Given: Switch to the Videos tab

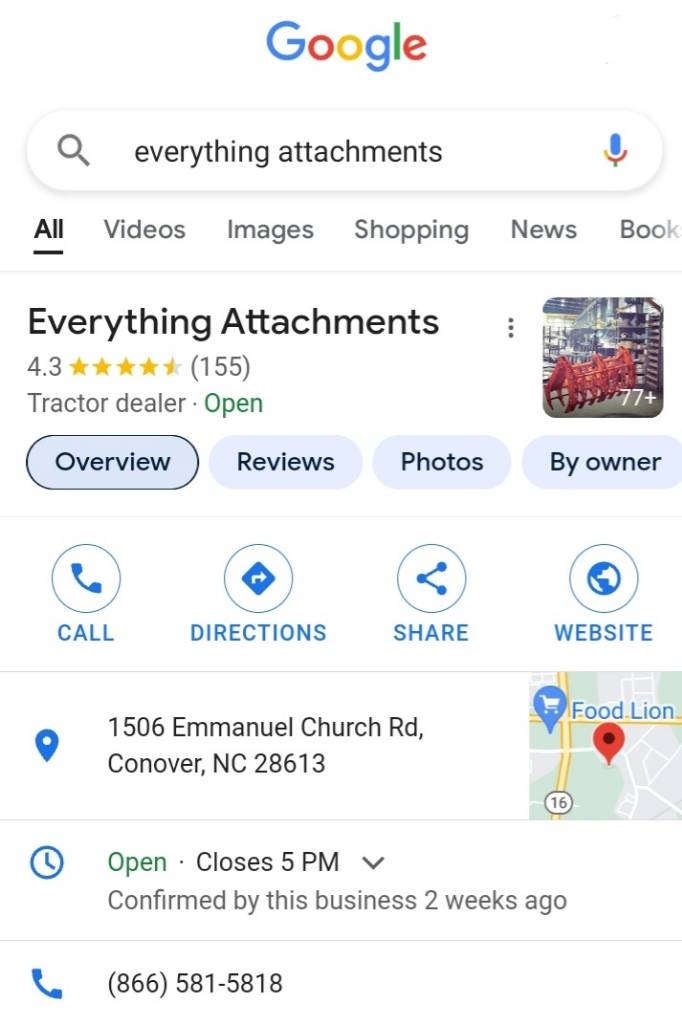Looking at the screenshot, I should point(144,229).
